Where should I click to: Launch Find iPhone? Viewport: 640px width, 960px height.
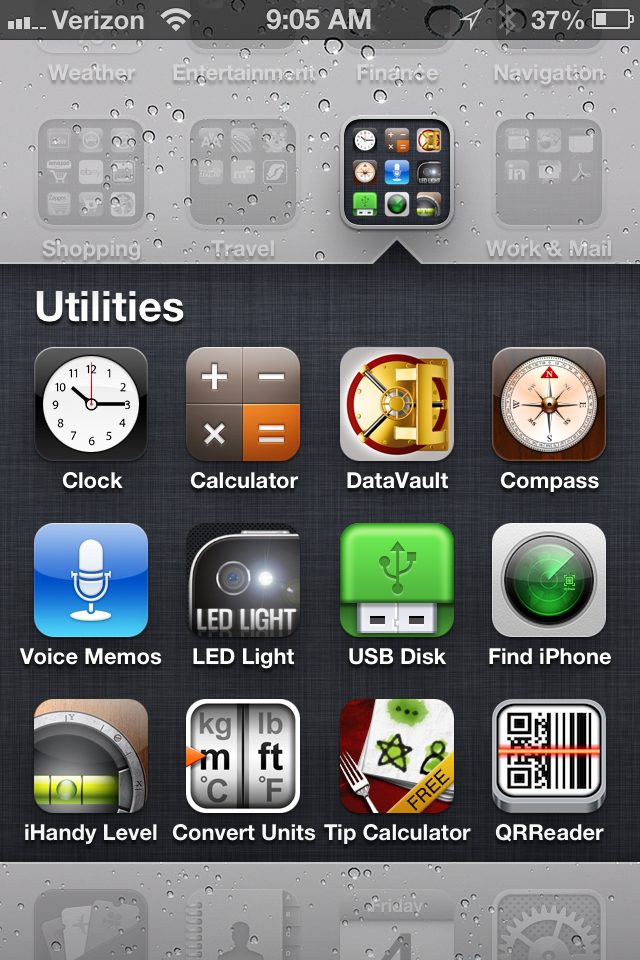[x=549, y=580]
